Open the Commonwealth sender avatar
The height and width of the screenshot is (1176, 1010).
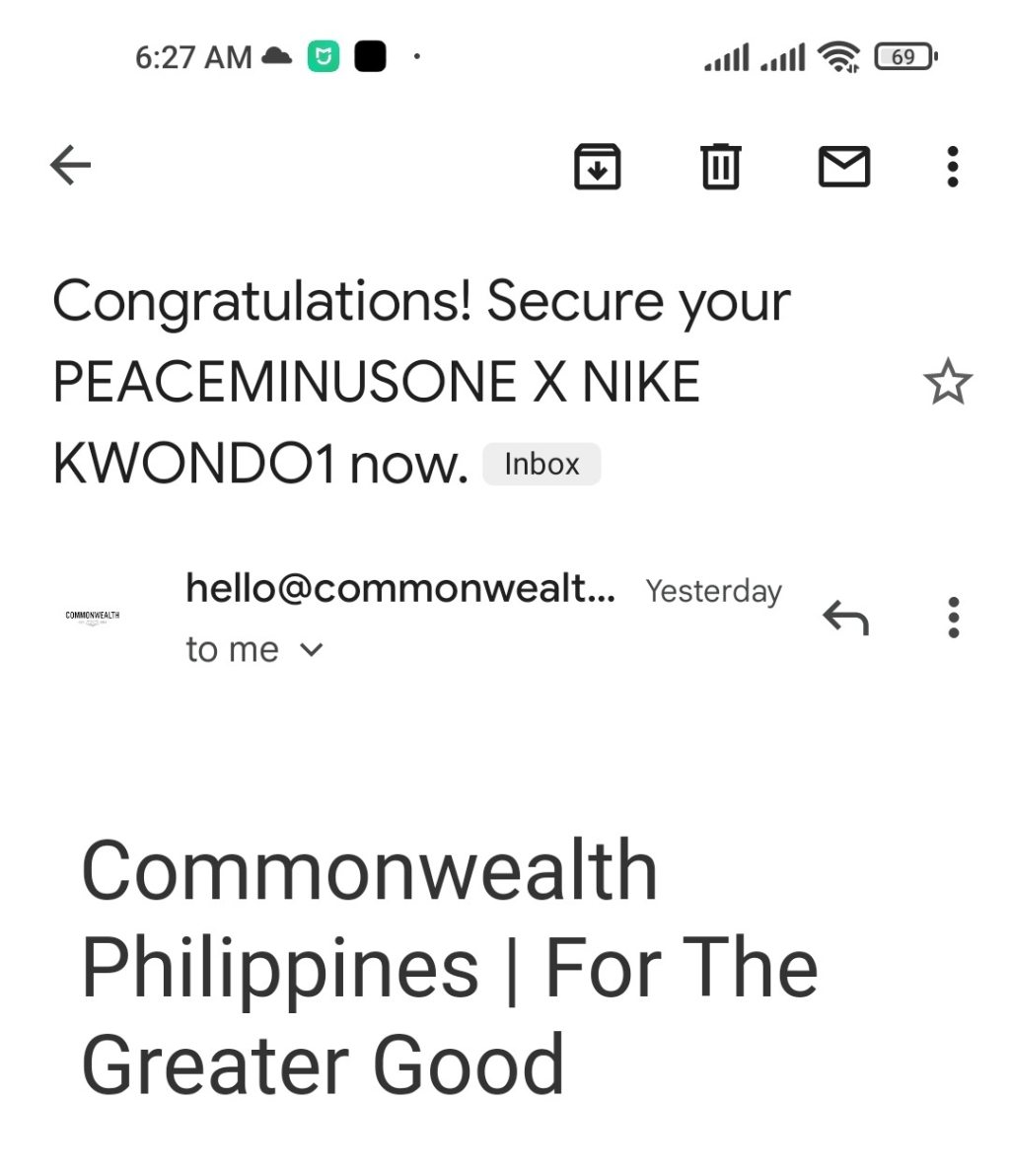pyautogui.click(x=93, y=618)
